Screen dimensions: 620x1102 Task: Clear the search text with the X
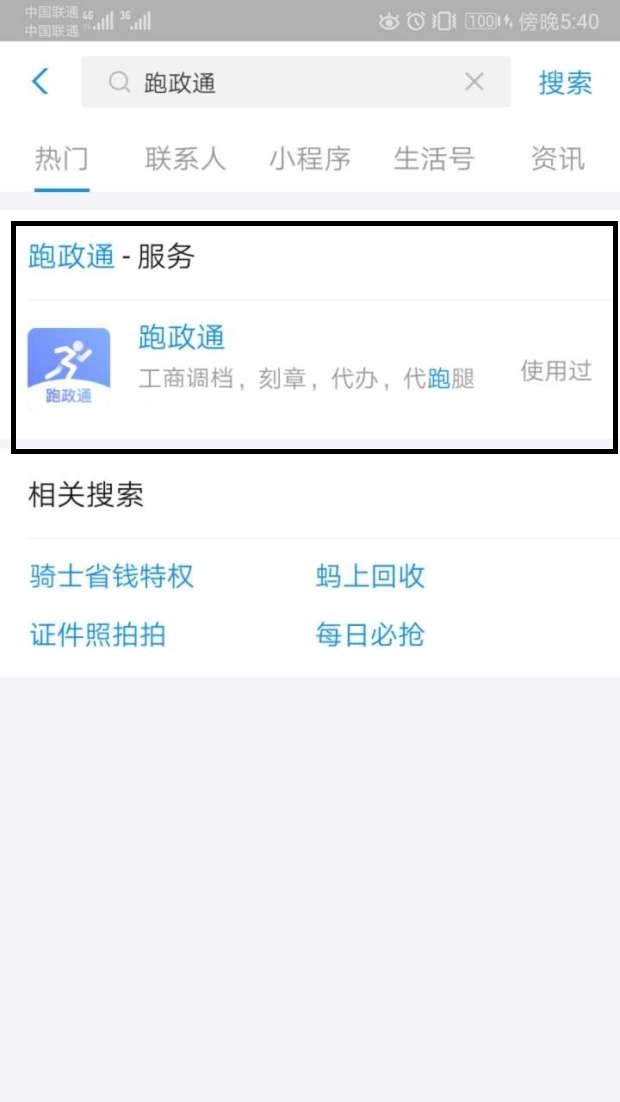click(475, 83)
